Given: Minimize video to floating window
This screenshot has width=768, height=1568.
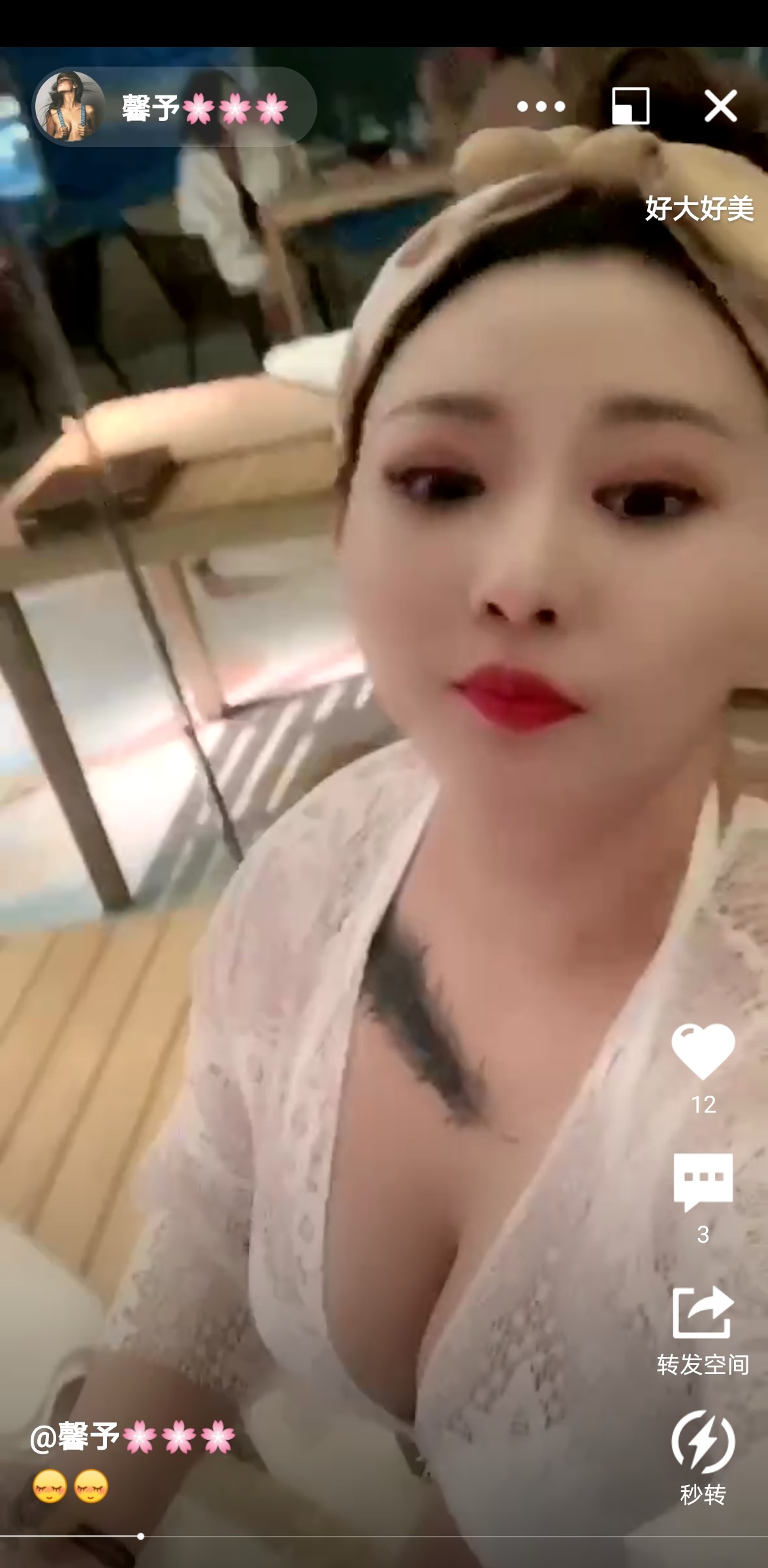Looking at the screenshot, I should click(630, 106).
